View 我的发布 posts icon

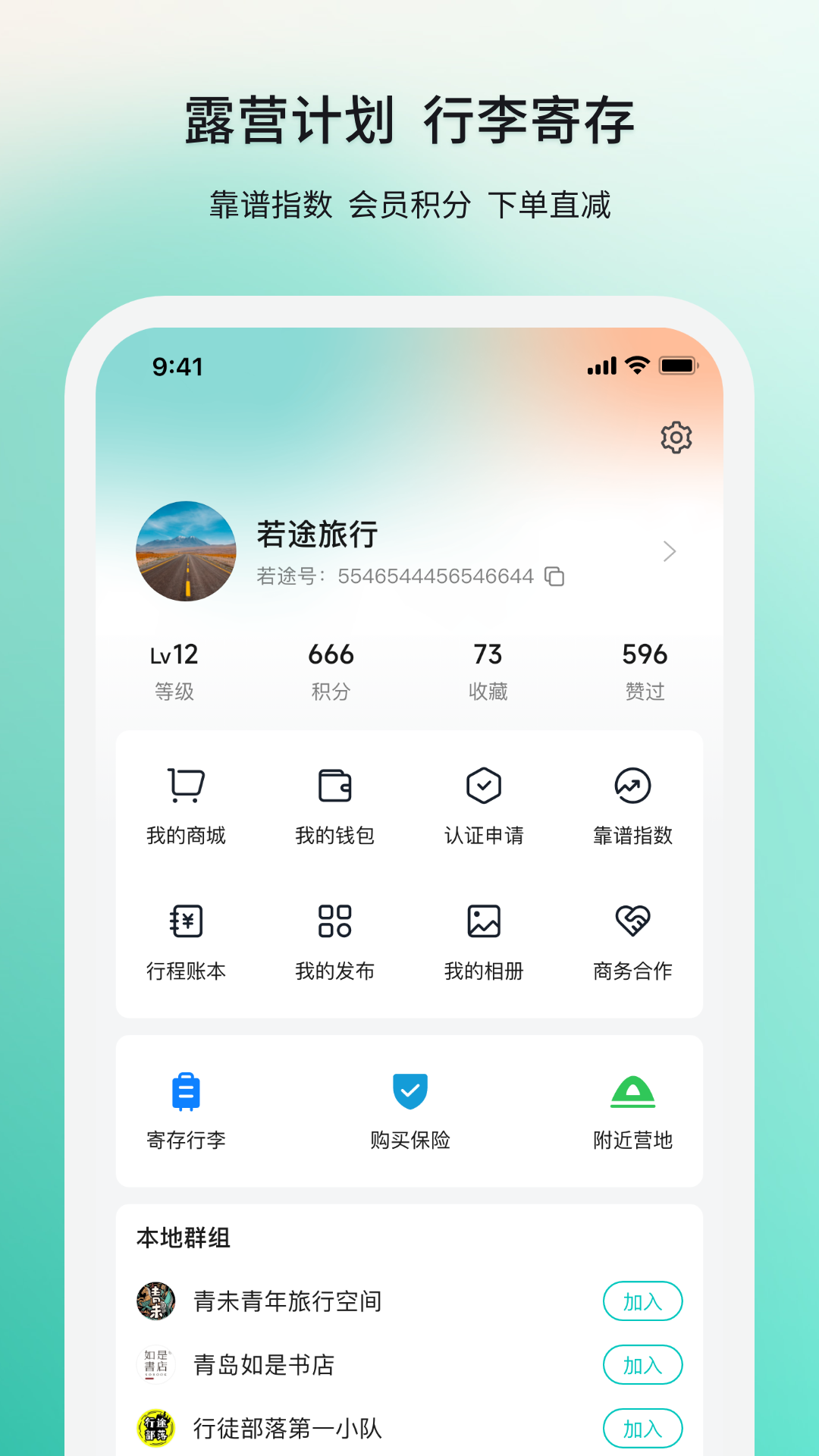335,922
